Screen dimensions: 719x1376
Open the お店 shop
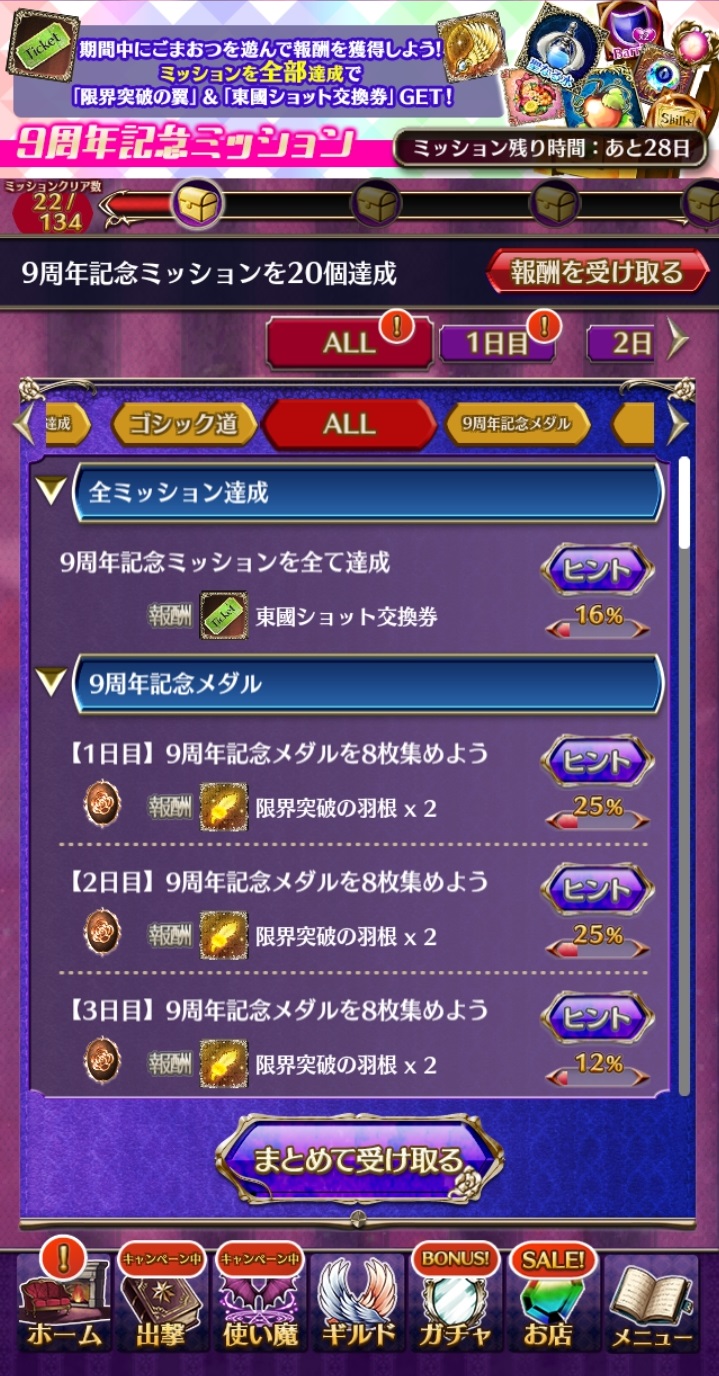click(x=554, y=1308)
